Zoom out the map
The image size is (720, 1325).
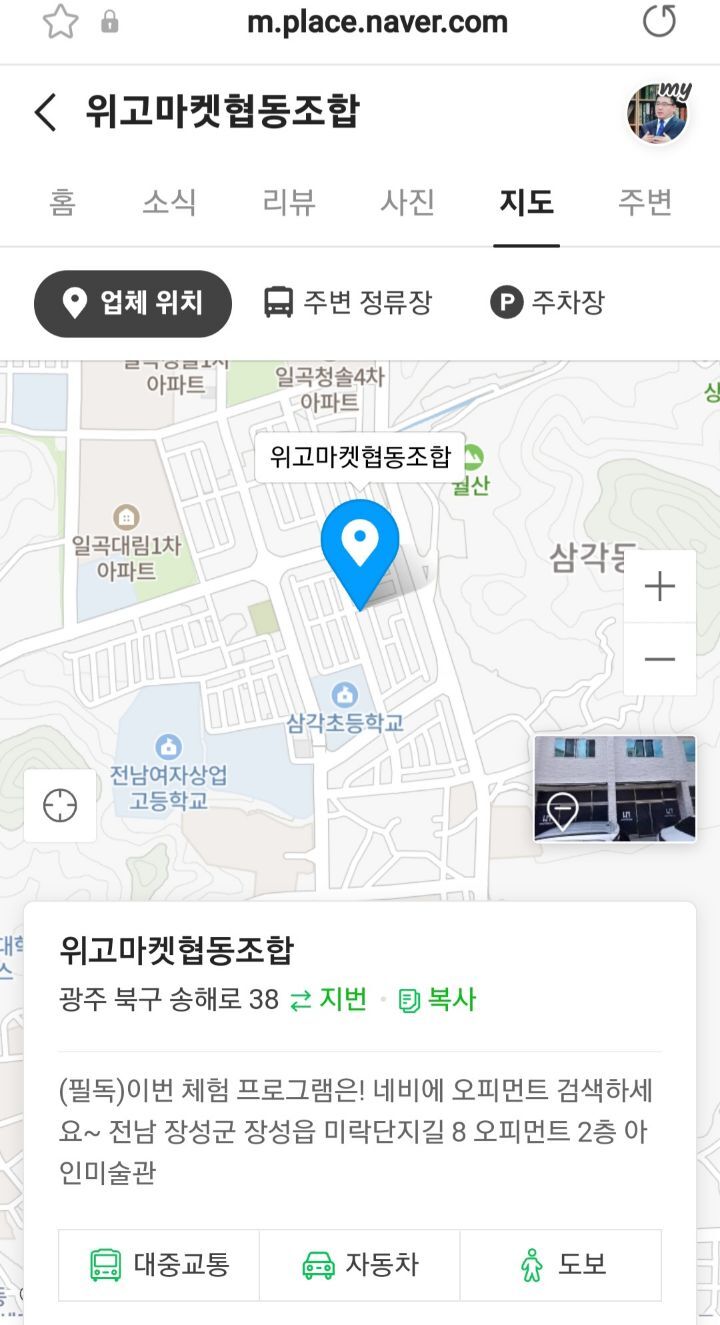[660, 659]
